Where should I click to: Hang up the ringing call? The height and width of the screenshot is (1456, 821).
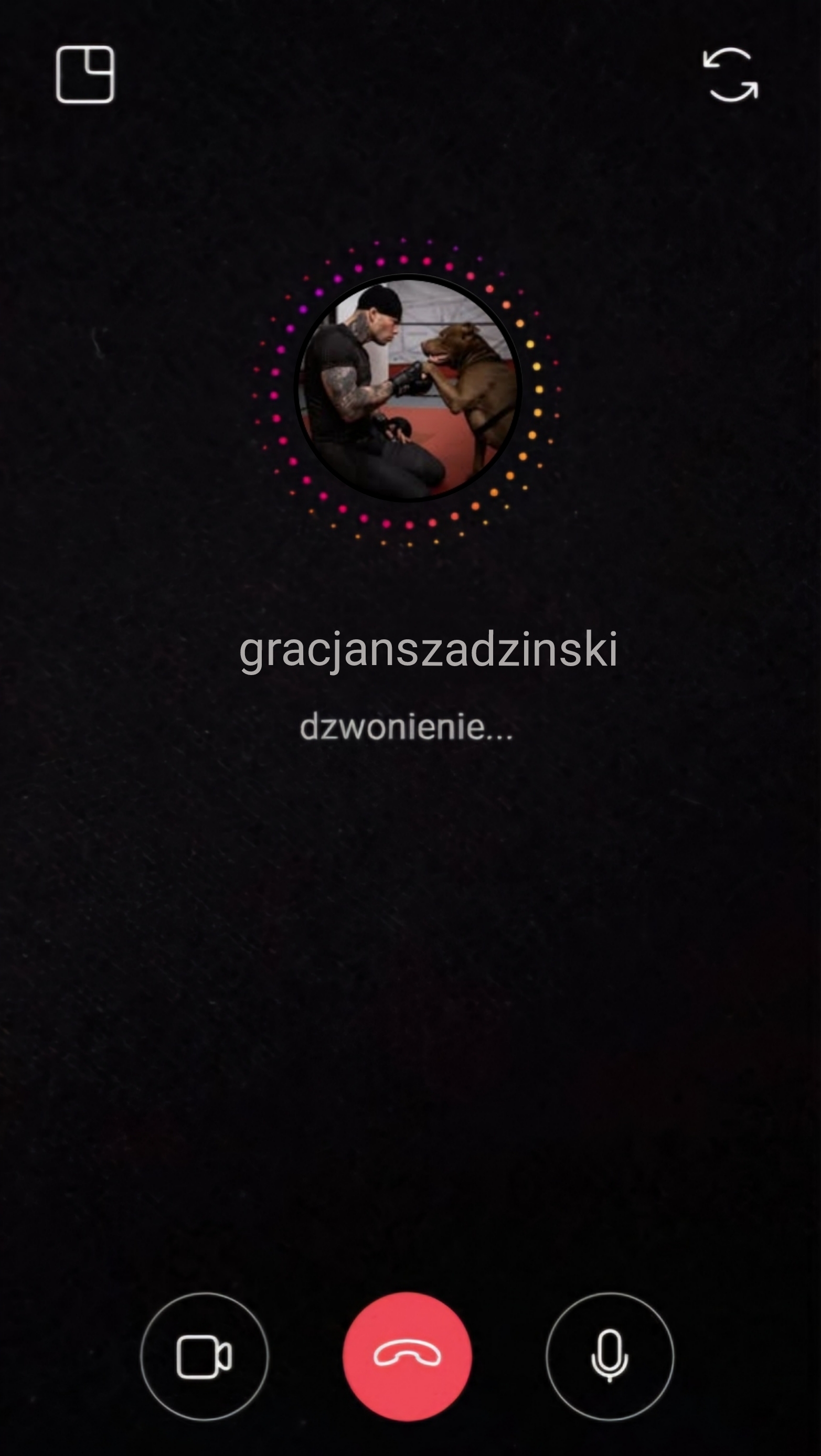coord(407,1356)
